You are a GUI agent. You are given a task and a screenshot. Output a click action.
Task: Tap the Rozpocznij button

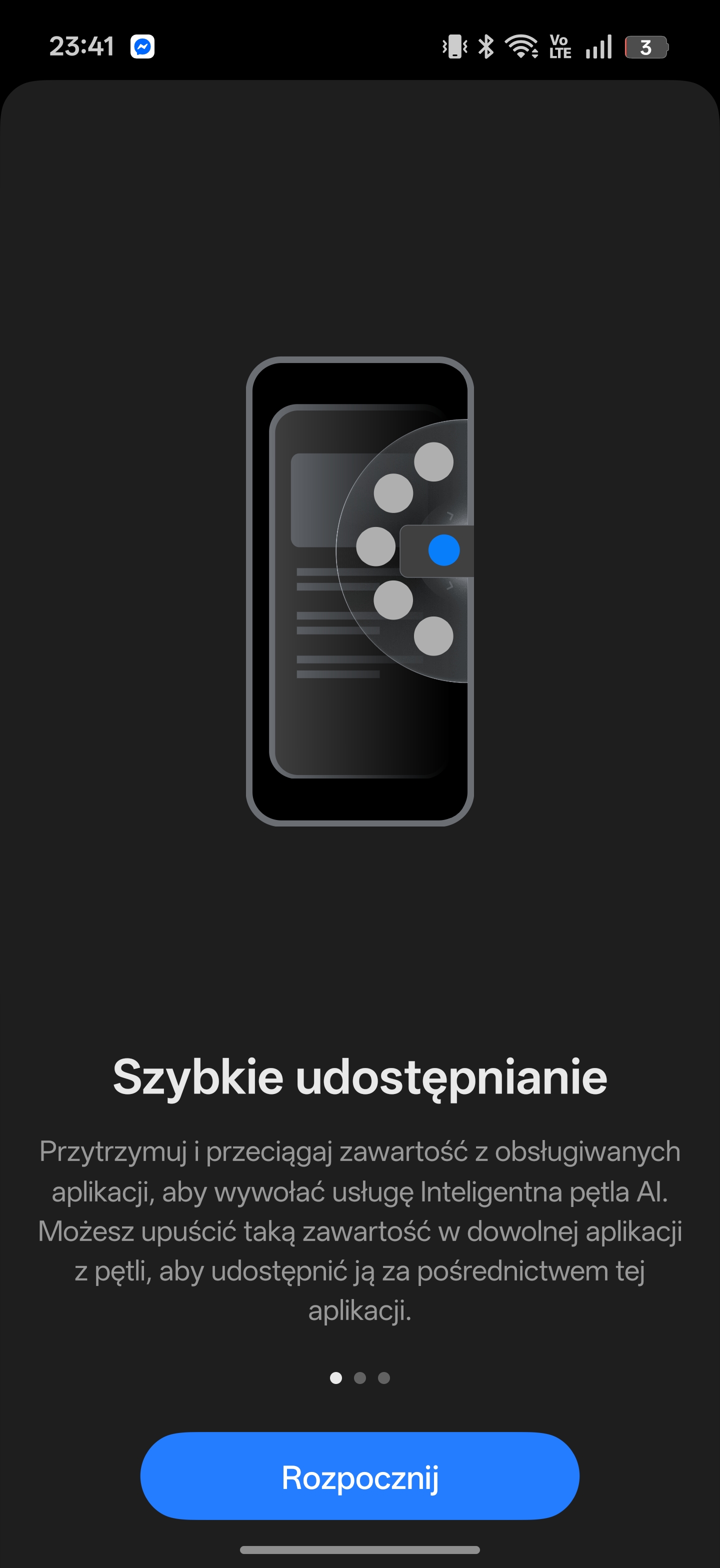(359, 1476)
